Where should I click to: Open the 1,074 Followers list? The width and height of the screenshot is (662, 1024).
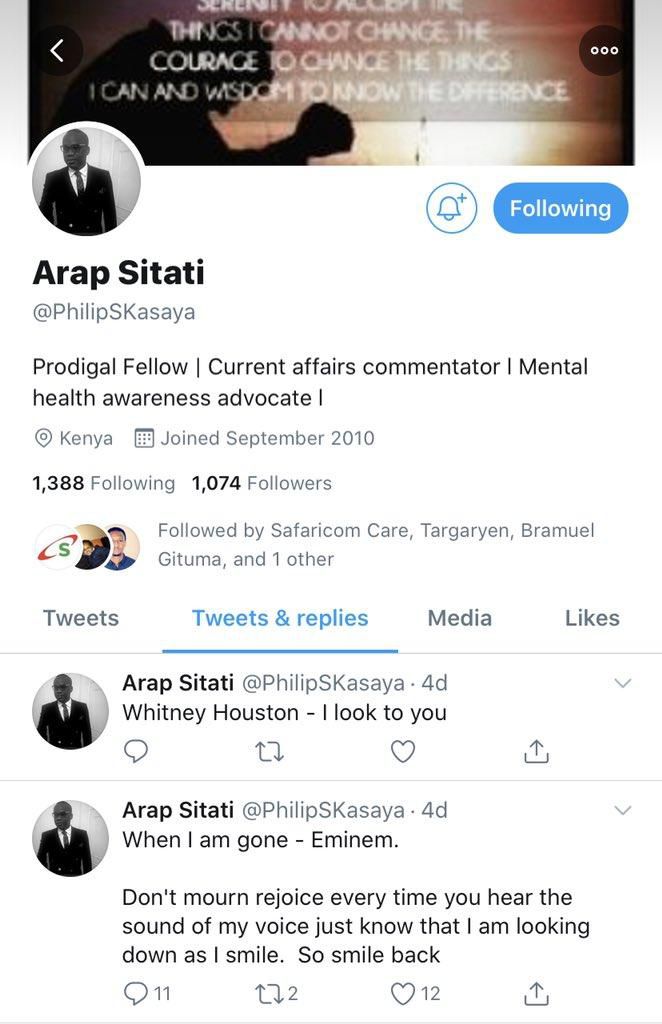(261, 483)
